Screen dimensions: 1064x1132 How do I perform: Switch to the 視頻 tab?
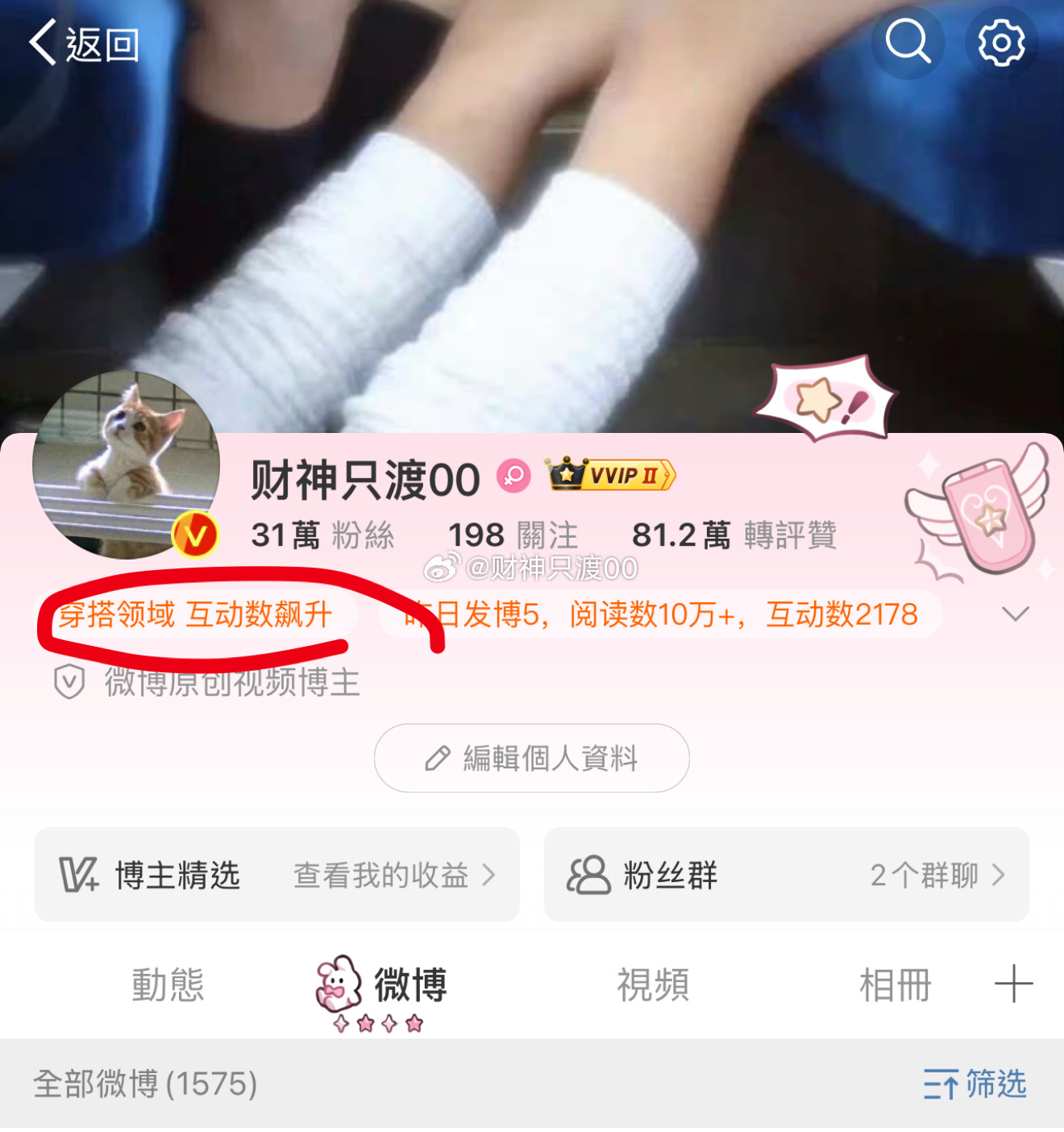(x=653, y=984)
